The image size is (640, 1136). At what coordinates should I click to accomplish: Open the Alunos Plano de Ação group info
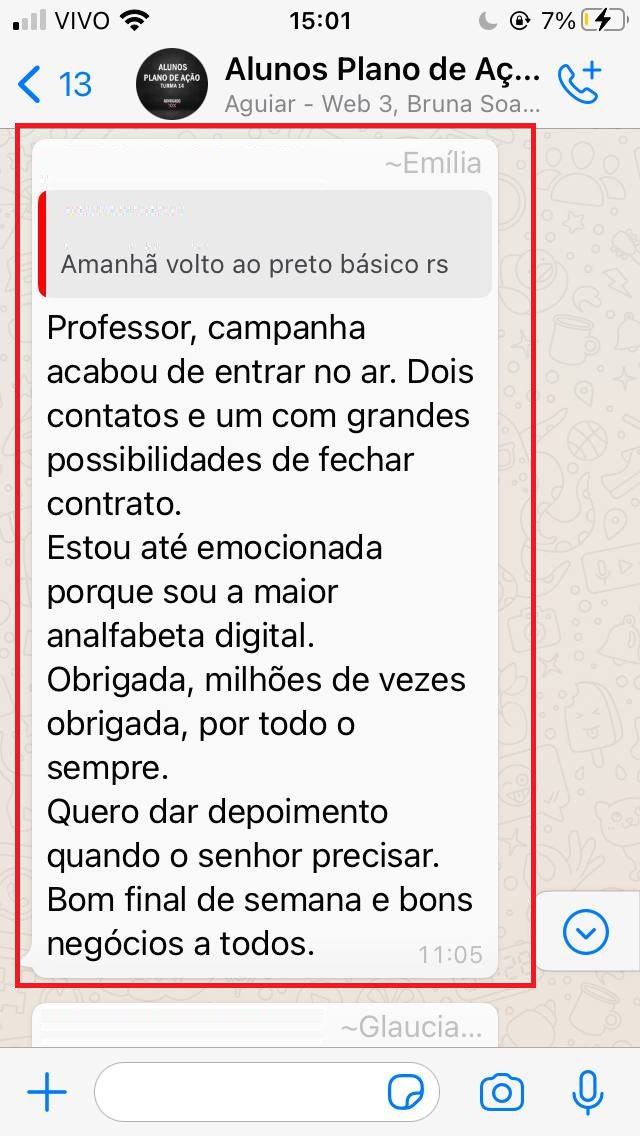coord(381,84)
